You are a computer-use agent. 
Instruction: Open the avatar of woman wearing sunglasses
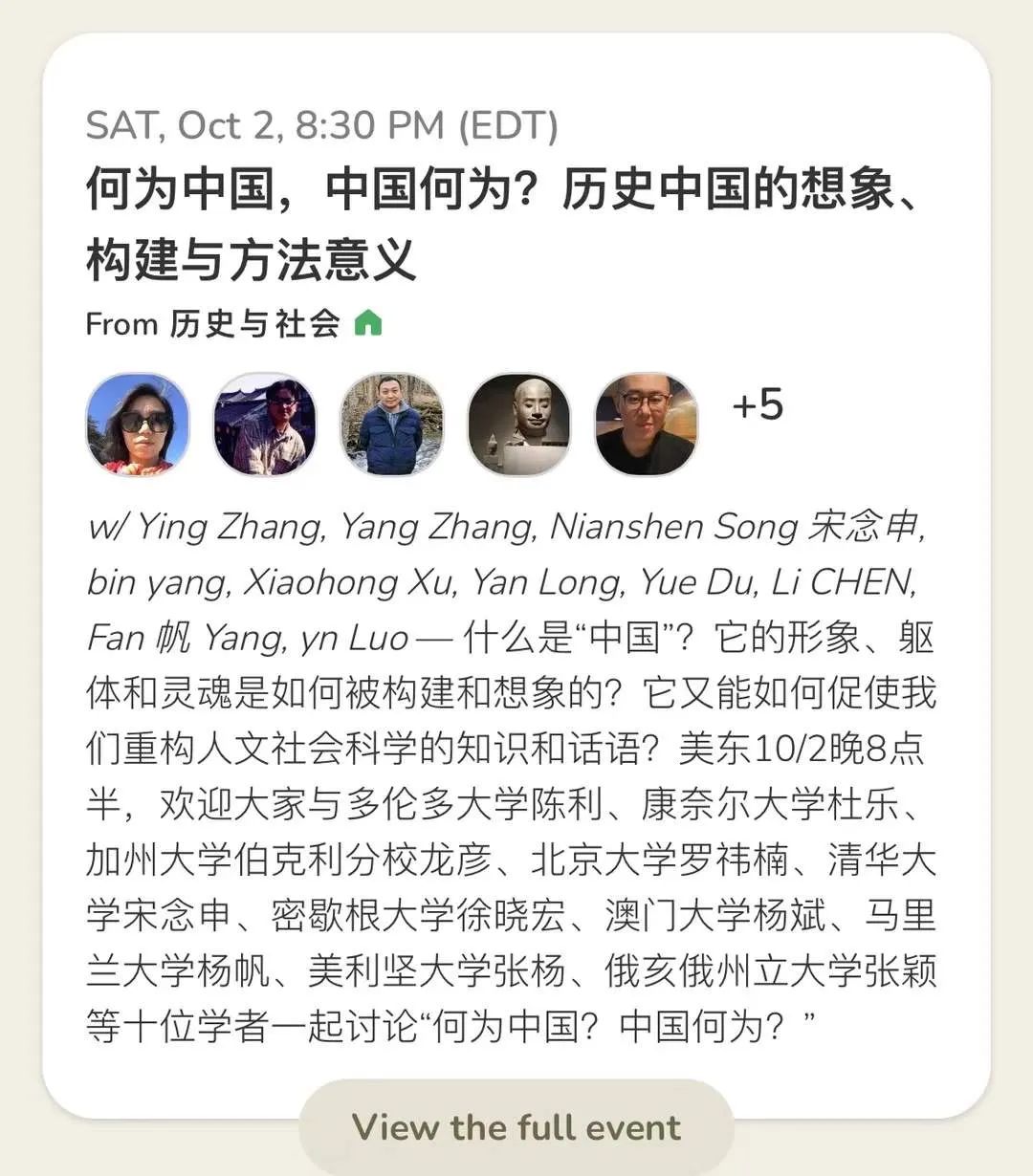[138, 425]
